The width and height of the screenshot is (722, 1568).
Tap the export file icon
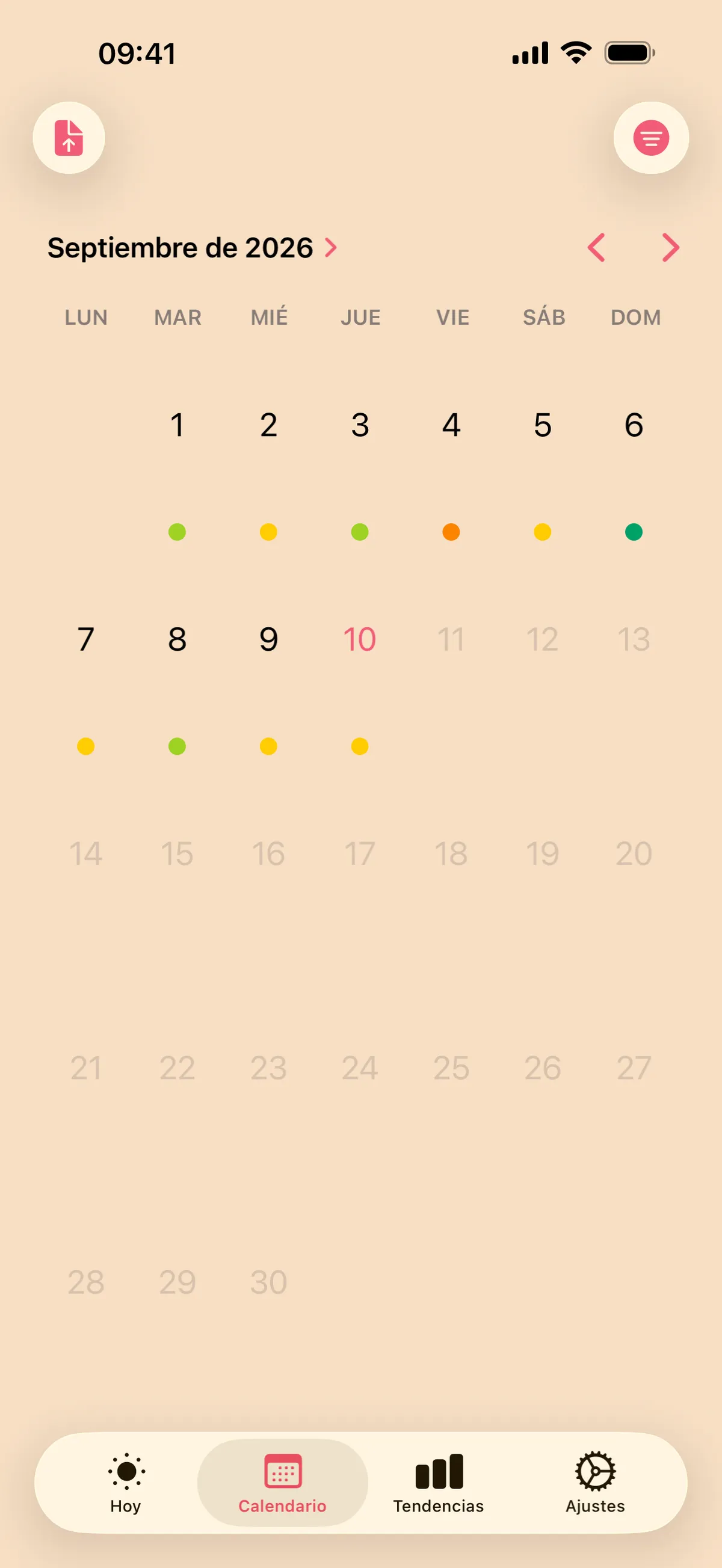coord(69,138)
